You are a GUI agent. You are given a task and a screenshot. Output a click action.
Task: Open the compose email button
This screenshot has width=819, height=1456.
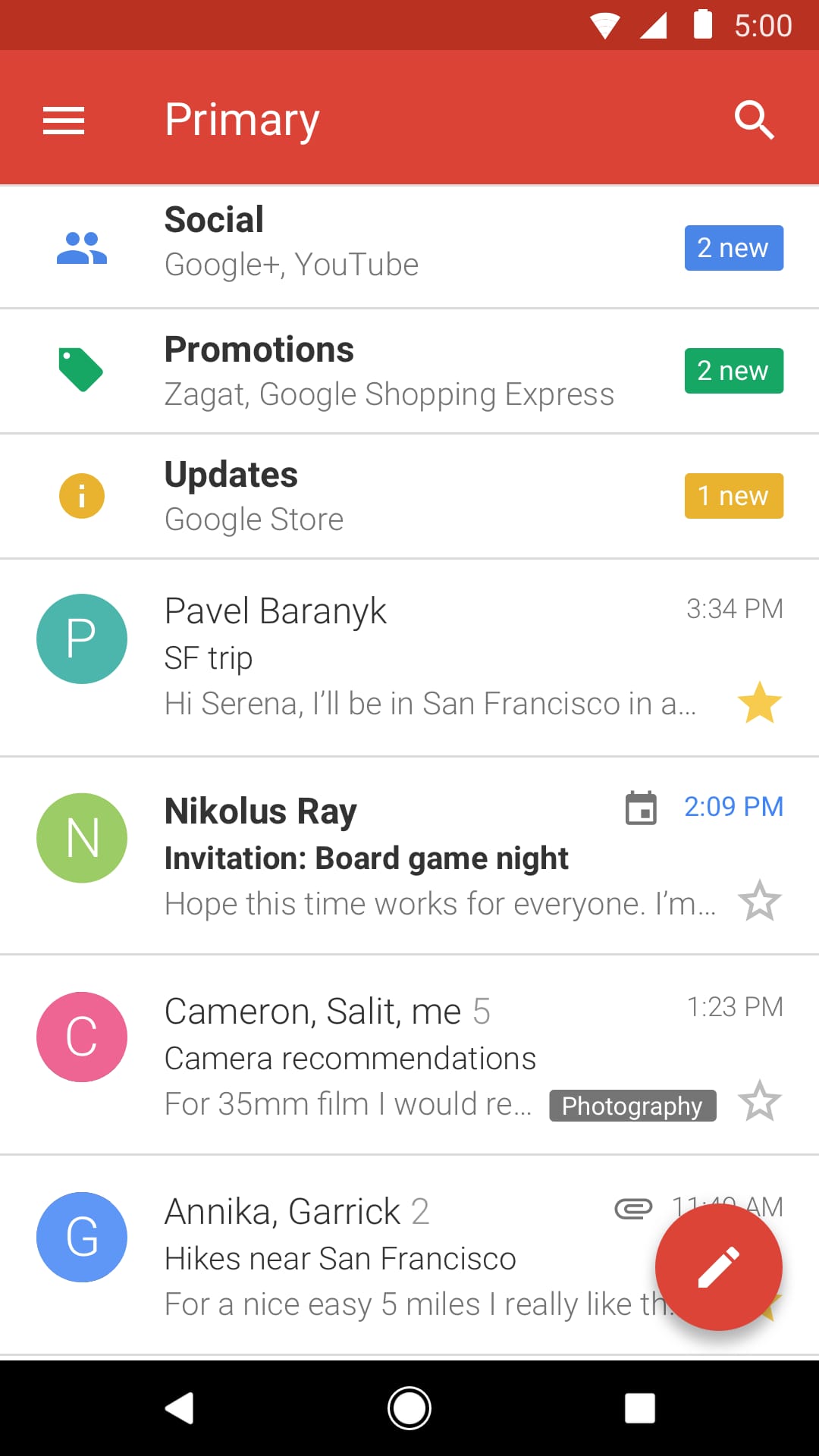719,1267
